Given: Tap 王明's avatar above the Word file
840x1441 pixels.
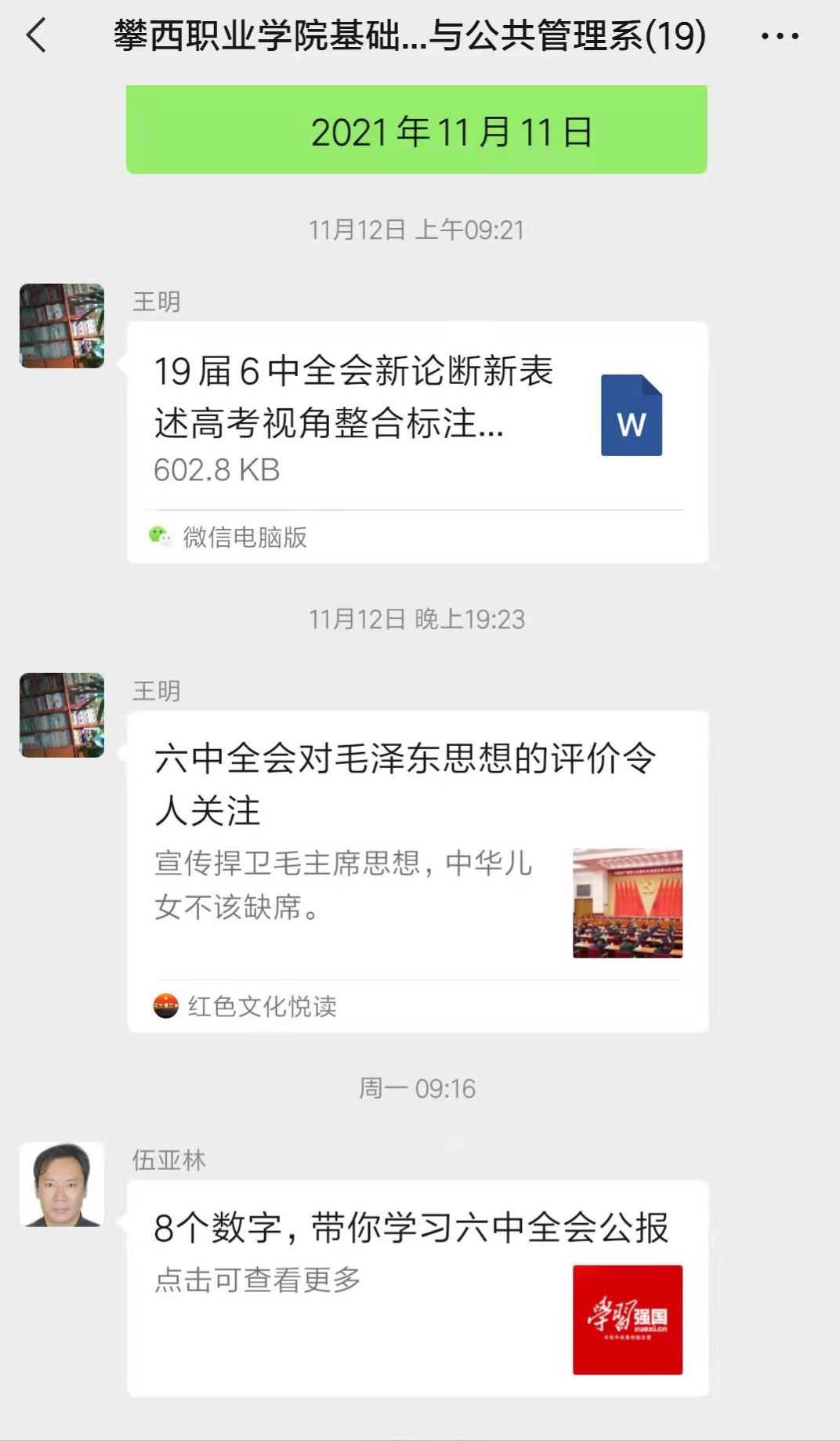Looking at the screenshot, I should 62,326.
